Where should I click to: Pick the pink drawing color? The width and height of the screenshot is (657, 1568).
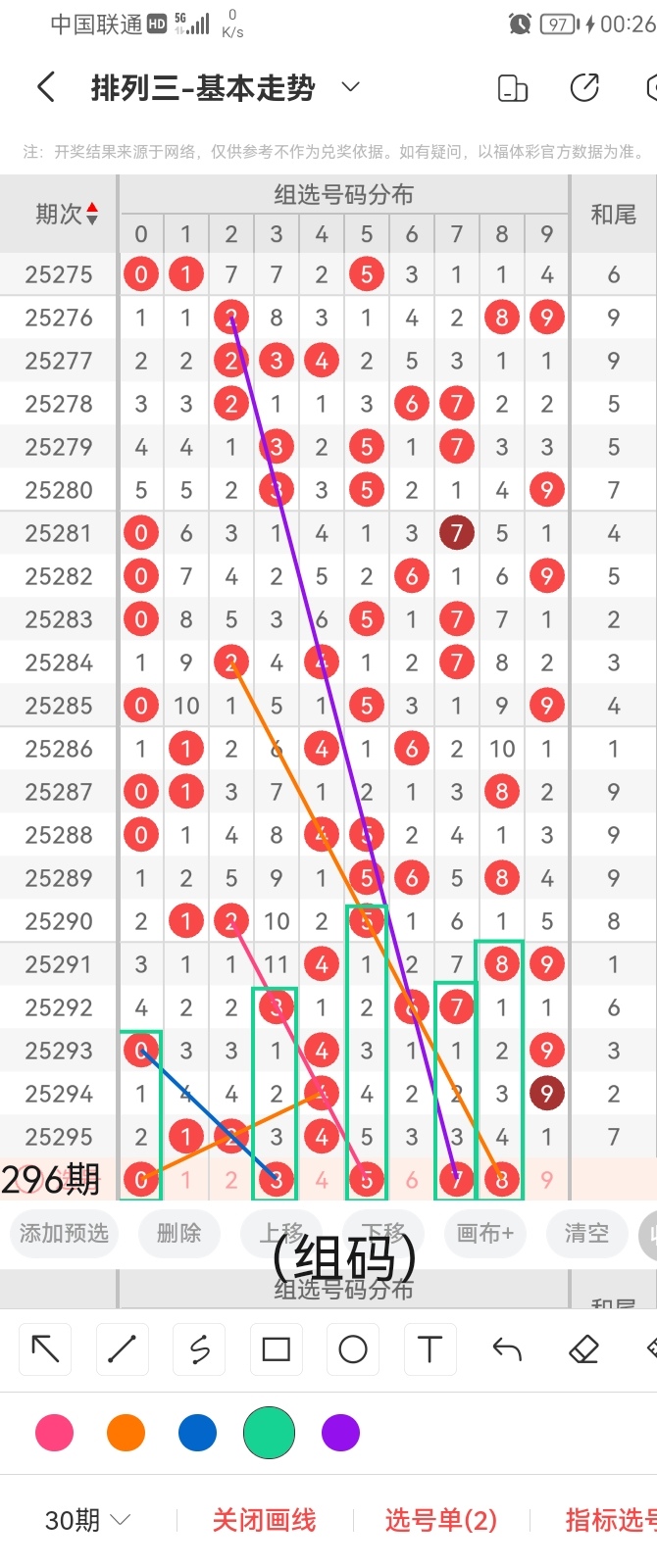pos(54,1433)
